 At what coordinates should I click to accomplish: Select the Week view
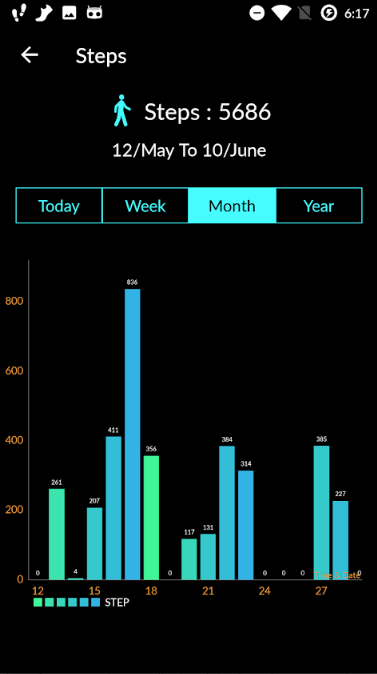145,205
